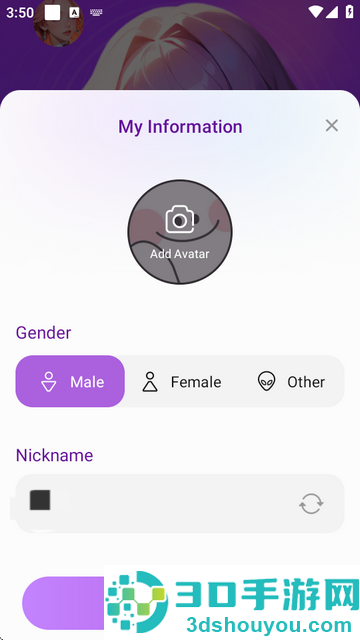Choose Other as gender
This screenshot has height=640, width=360.
click(291, 381)
